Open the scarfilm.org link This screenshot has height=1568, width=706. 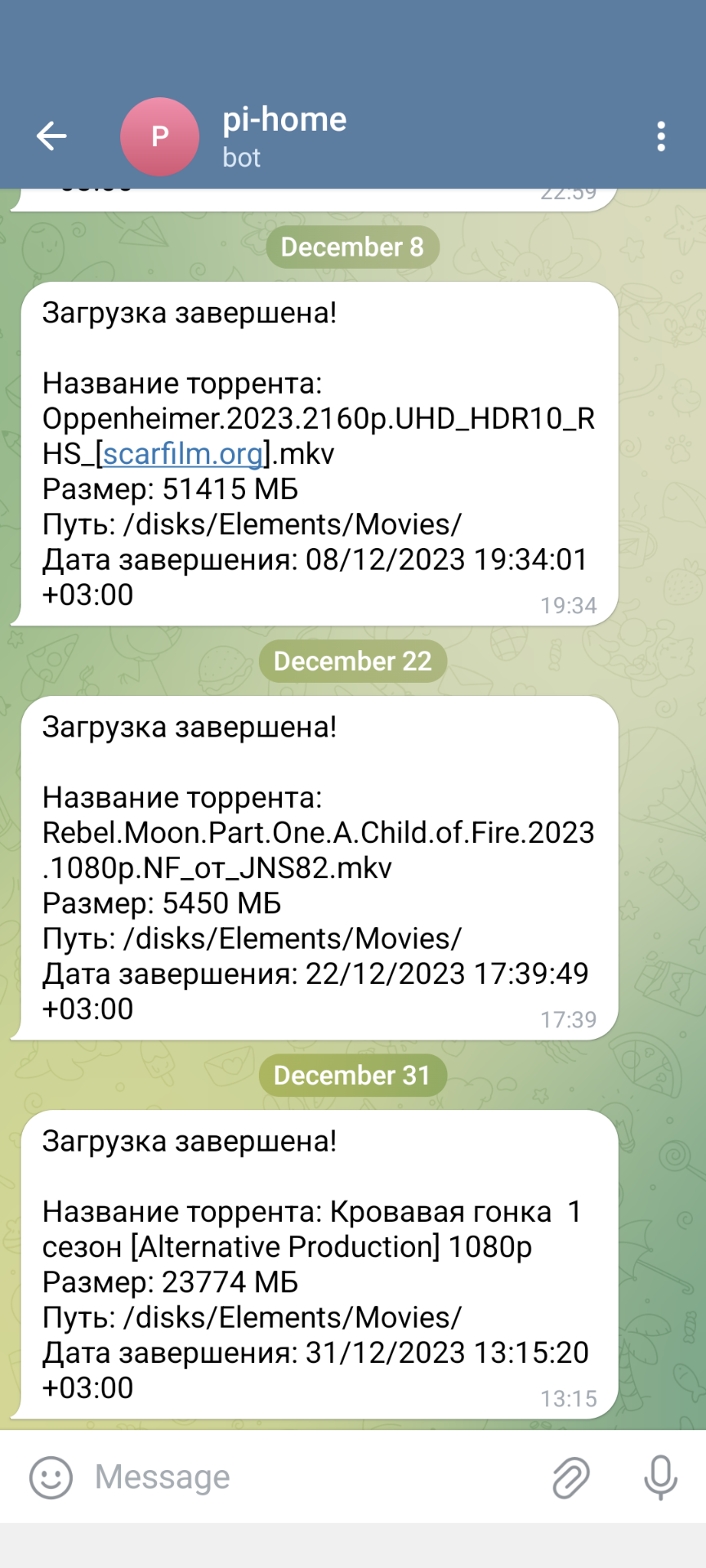coord(183,454)
